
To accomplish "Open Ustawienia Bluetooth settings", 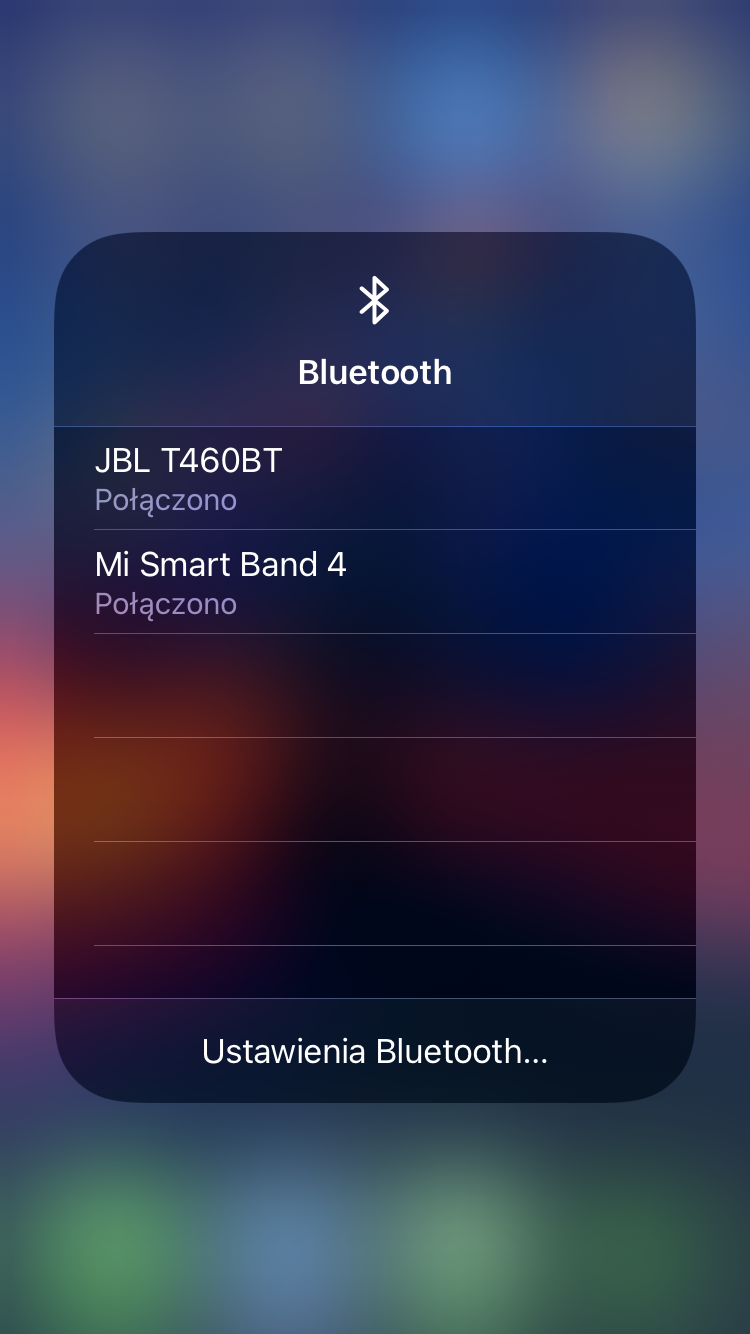I will (375, 1051).
